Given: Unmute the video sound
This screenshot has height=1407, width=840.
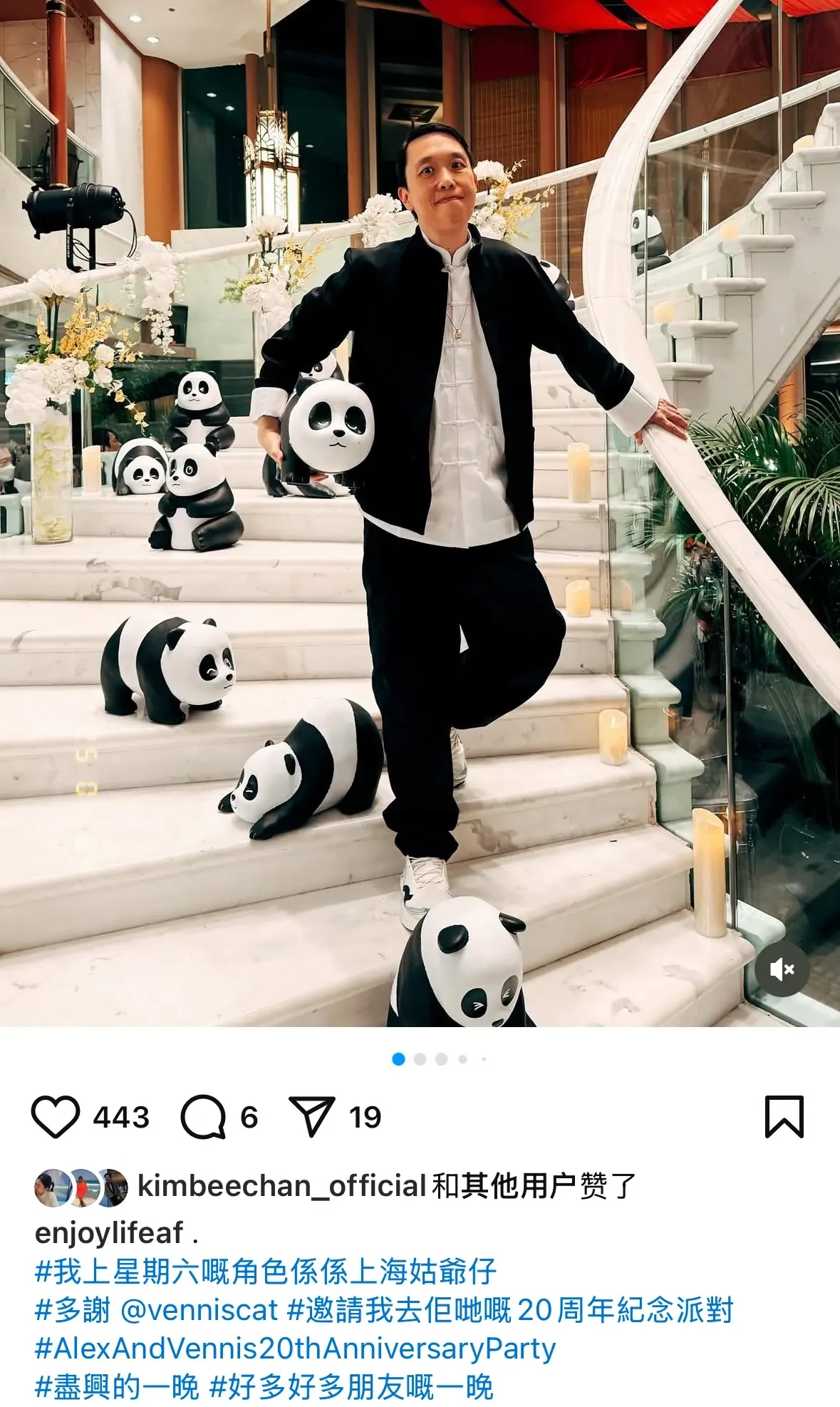Looking at the screenshot, I should 782,969.
